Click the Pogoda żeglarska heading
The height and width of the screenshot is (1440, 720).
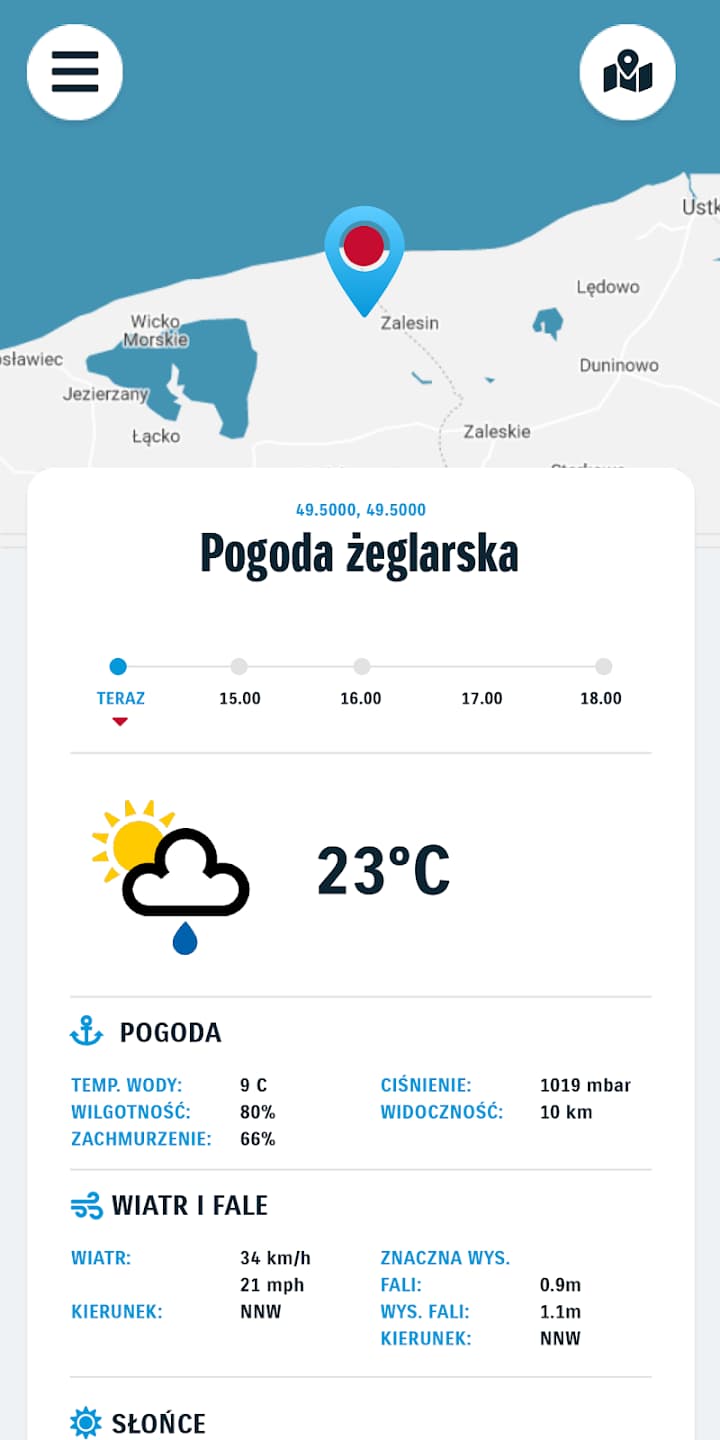coord(360,554)
